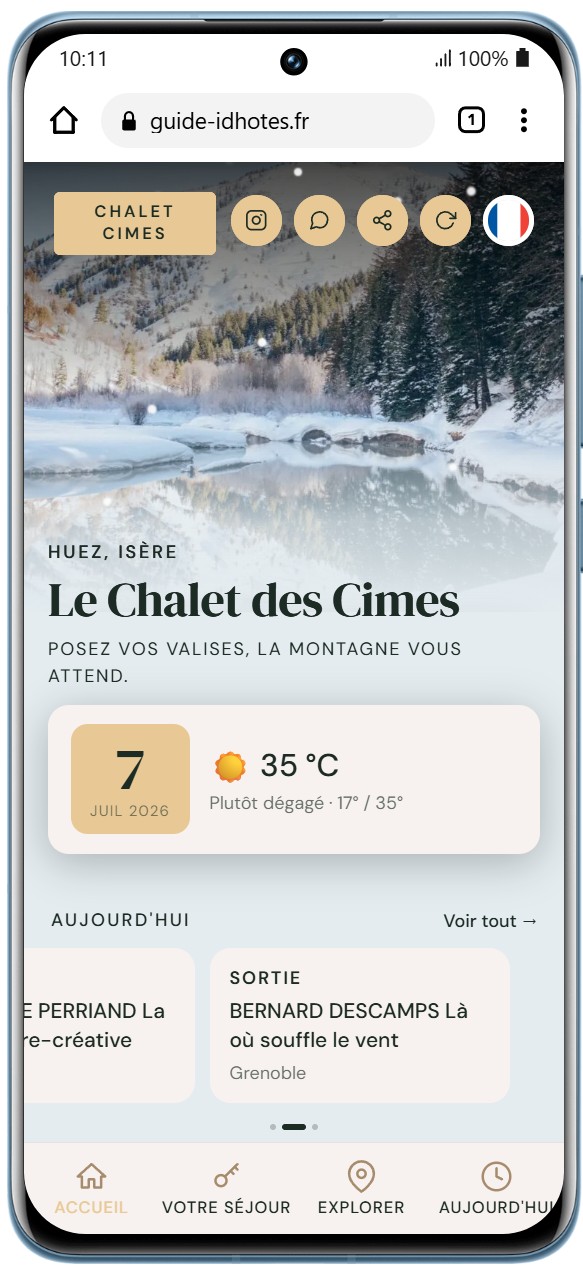Share this guide page
The width and height of the screenshot is (583, 1266).
pyautogui.click(x=382, y=221)
